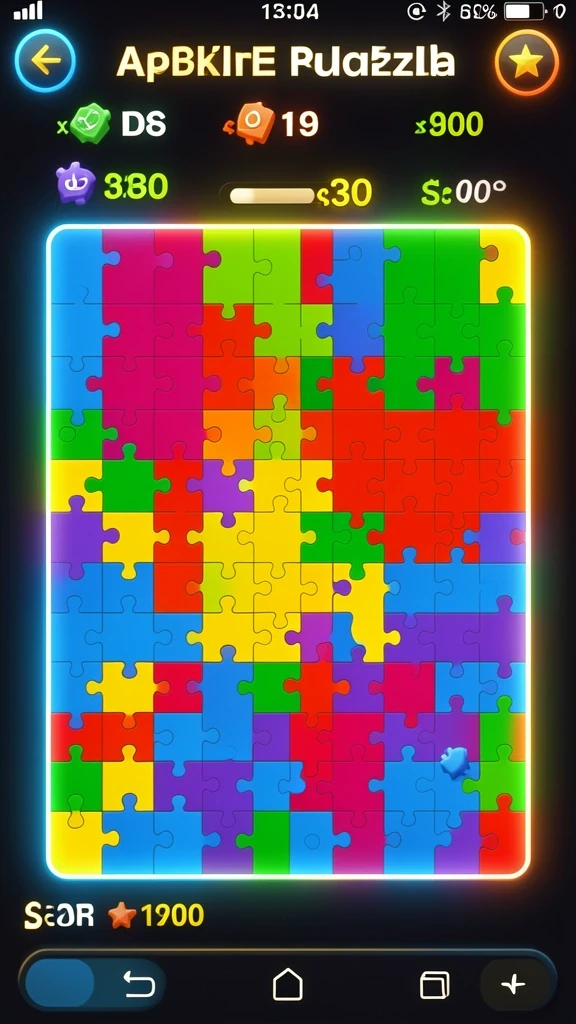
Task: Select the loose blue puzzle piece
Action: [x=455, y=762]
